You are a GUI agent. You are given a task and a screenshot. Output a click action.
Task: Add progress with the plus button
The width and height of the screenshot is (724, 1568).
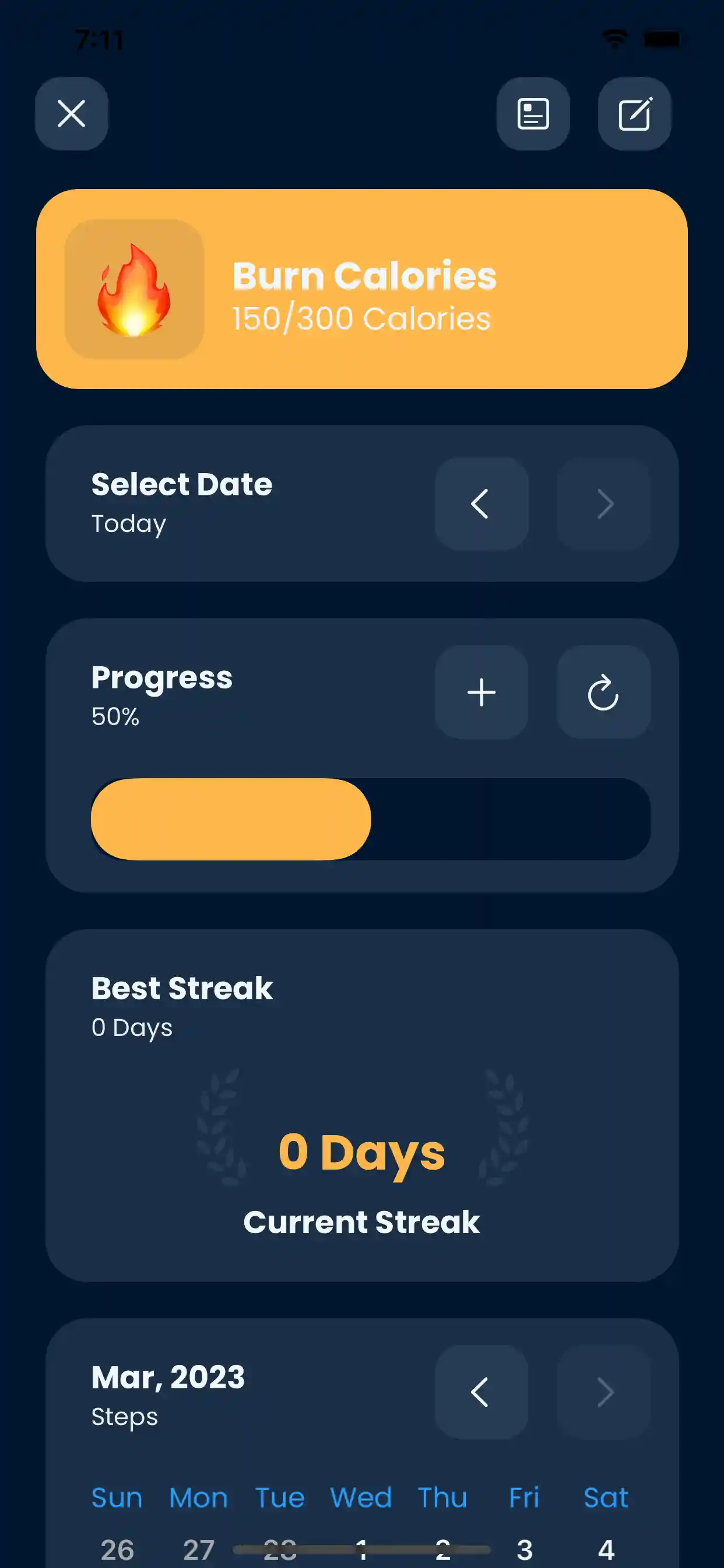tap(482, 692)
